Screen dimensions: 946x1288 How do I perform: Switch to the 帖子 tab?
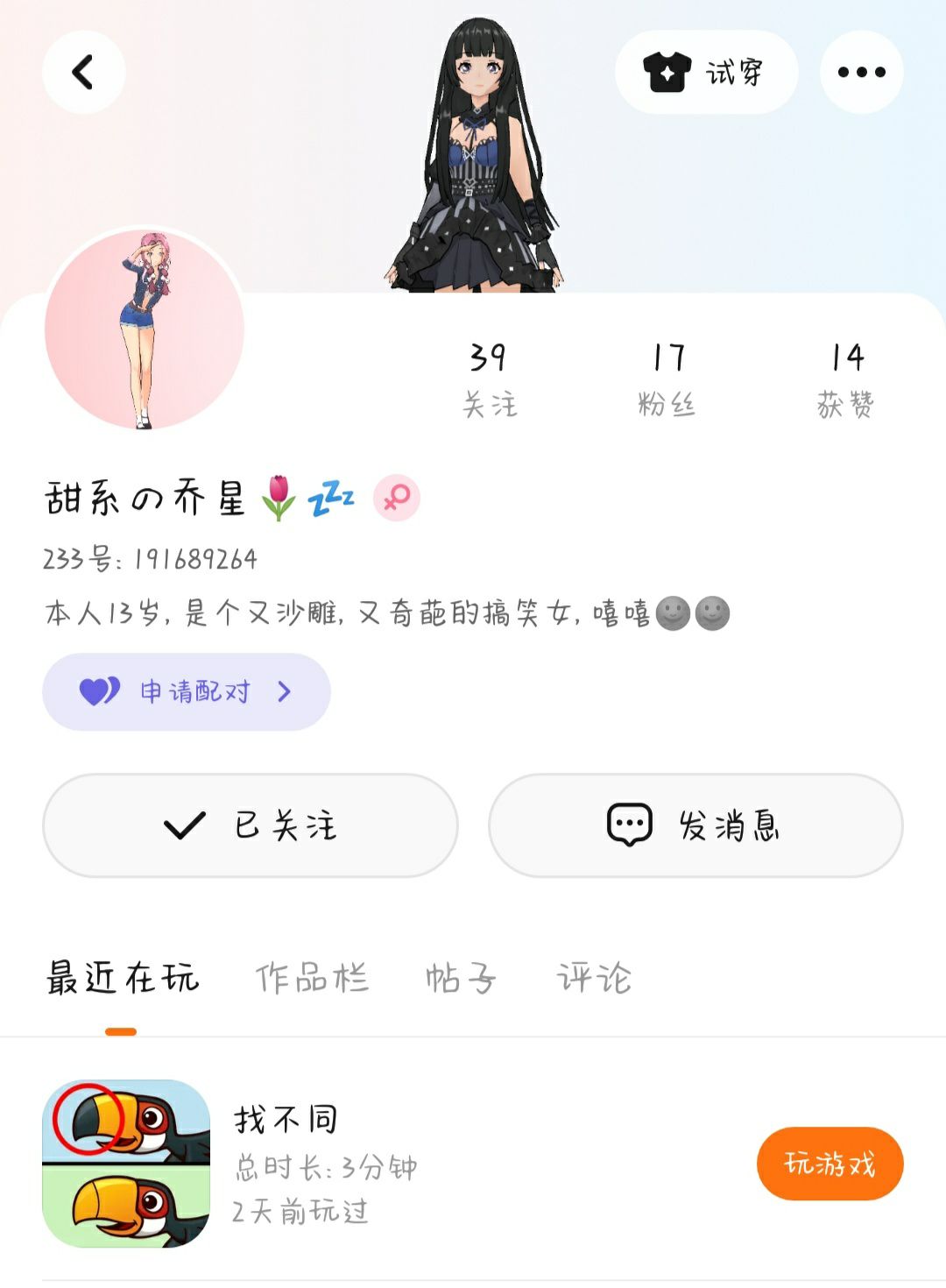click(461, 978)
